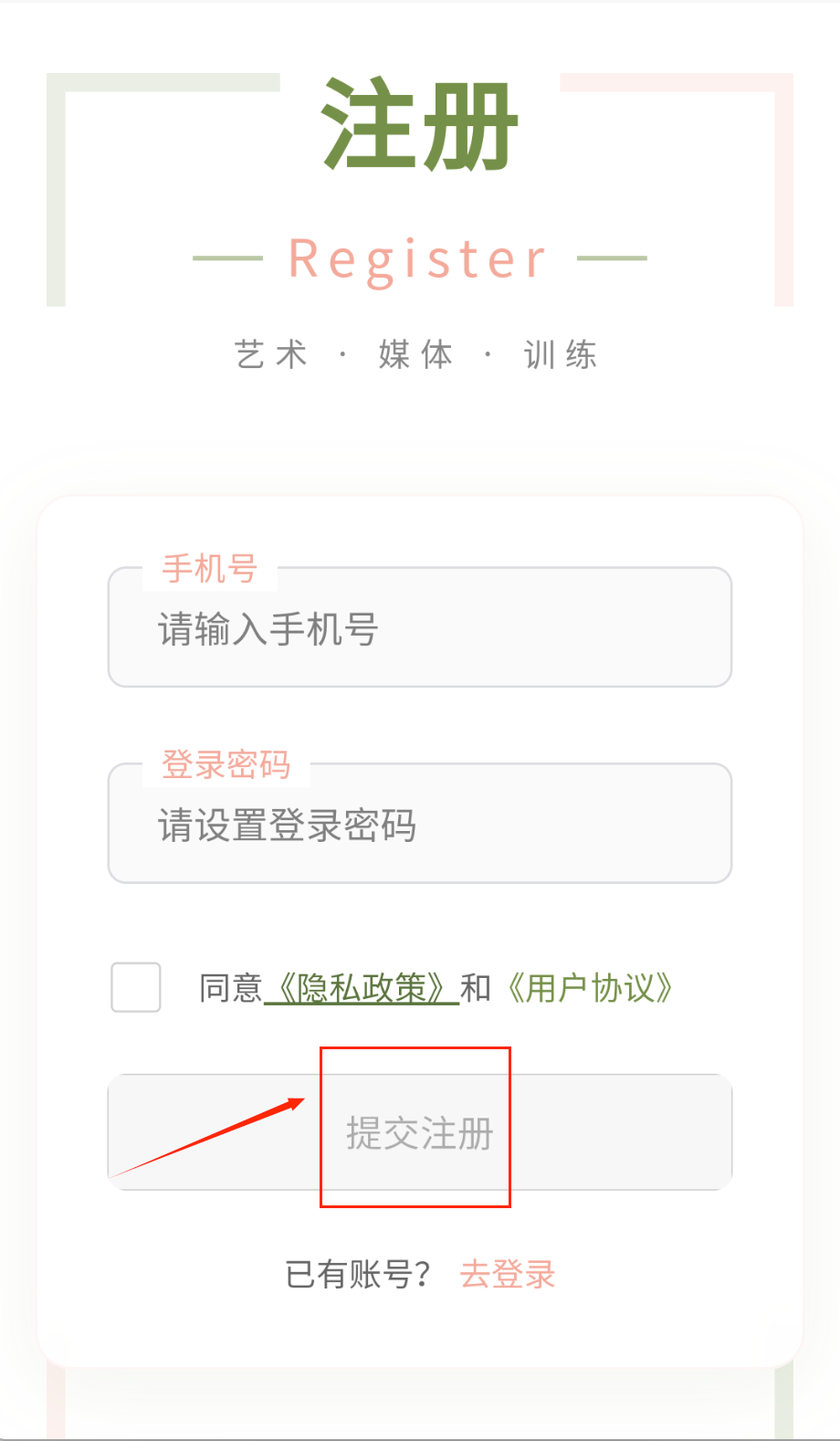Check the agreement checkbox

click(136, 987)
